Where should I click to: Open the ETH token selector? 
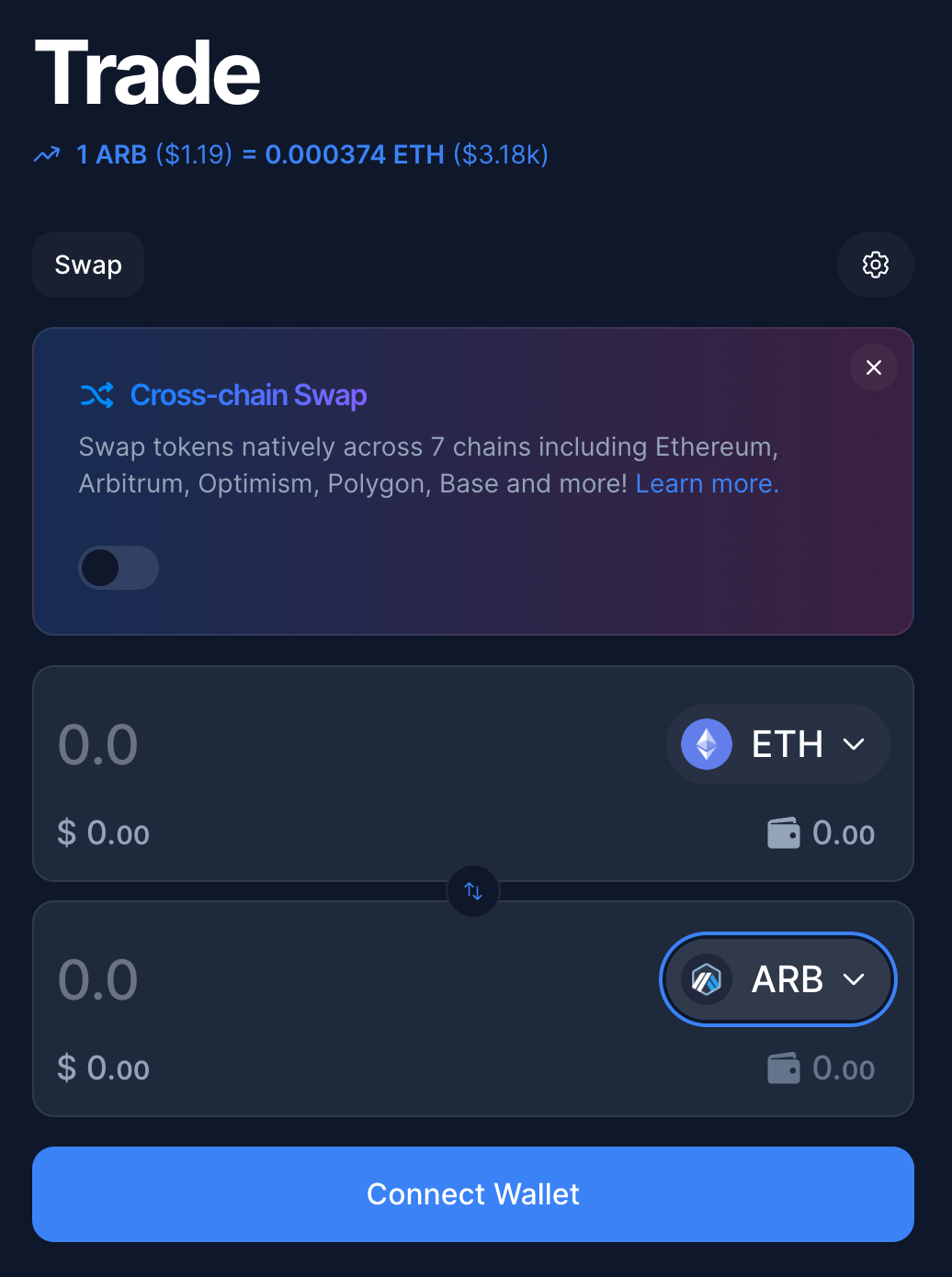[777, 744]
